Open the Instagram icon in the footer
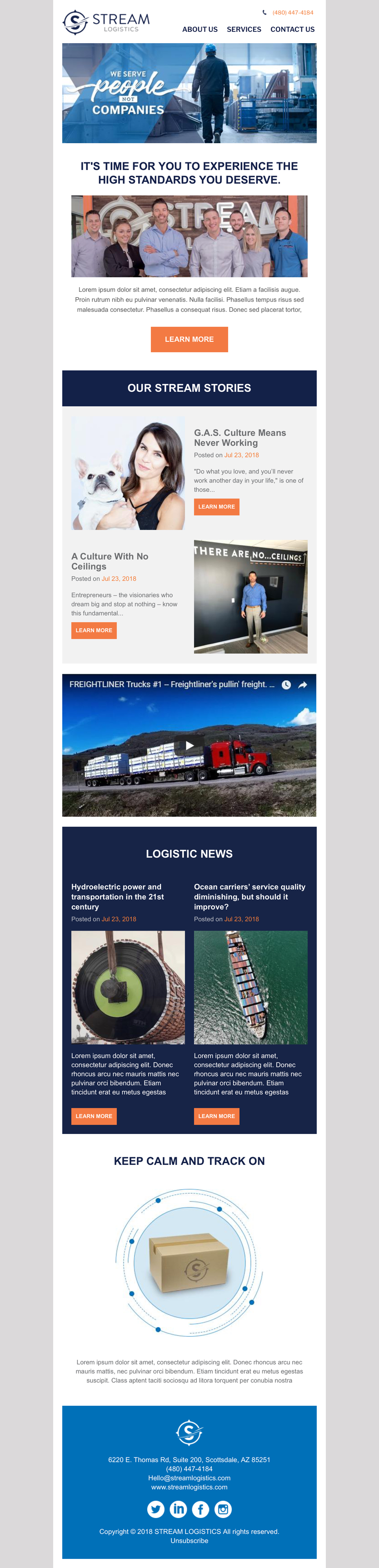Viewport: 379px width, 1568px height. point(223,1509)
